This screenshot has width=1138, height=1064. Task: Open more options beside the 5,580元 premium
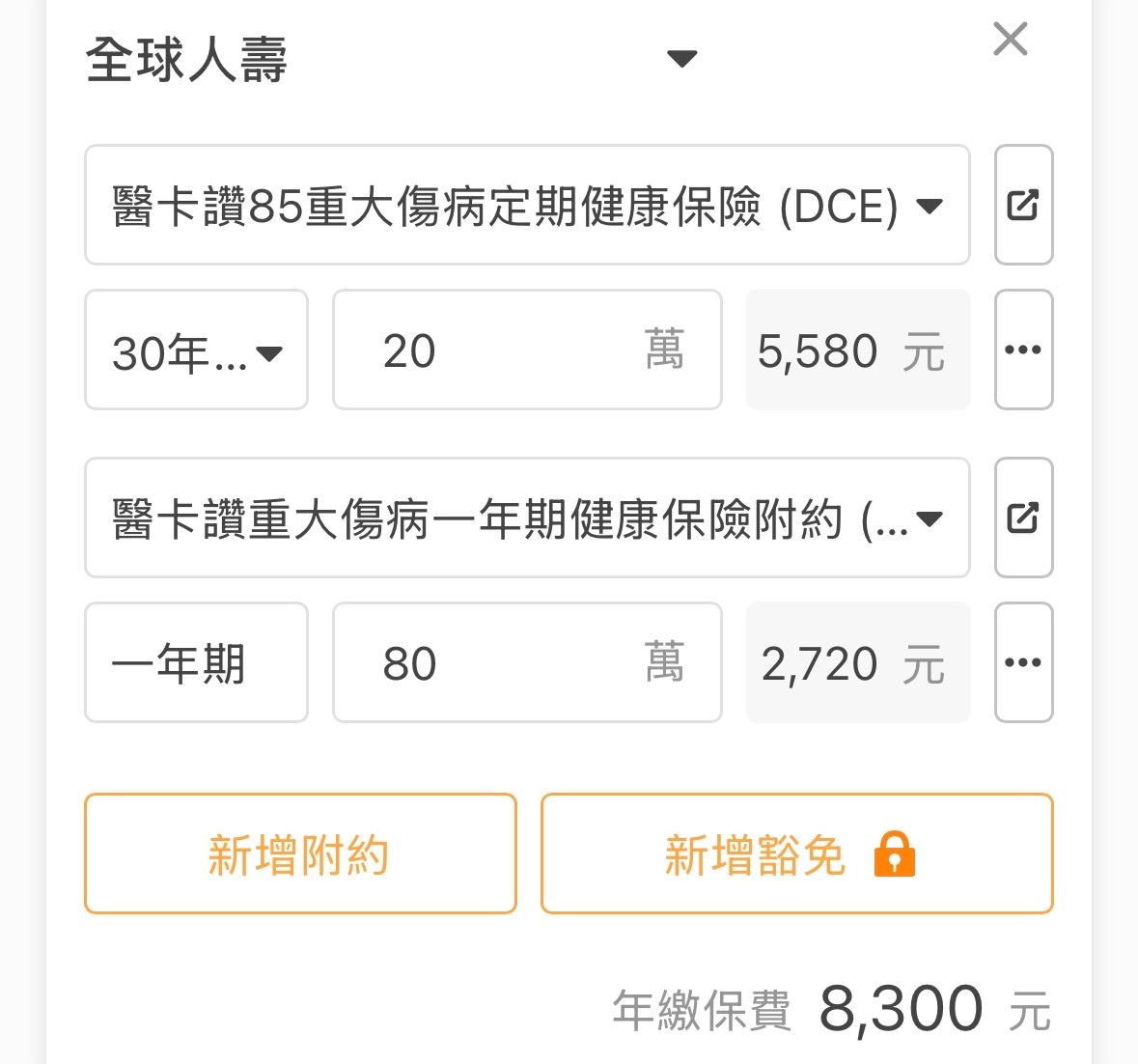tap(1023, 350)
